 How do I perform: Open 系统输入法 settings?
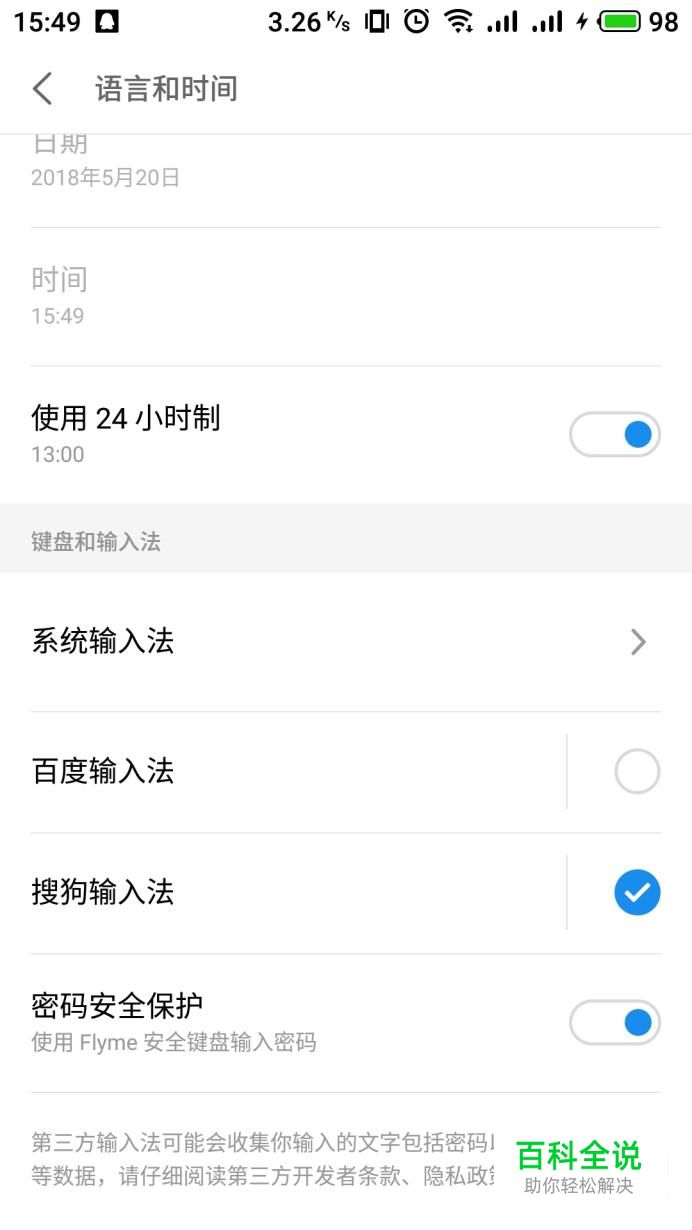tap(346, 641)
